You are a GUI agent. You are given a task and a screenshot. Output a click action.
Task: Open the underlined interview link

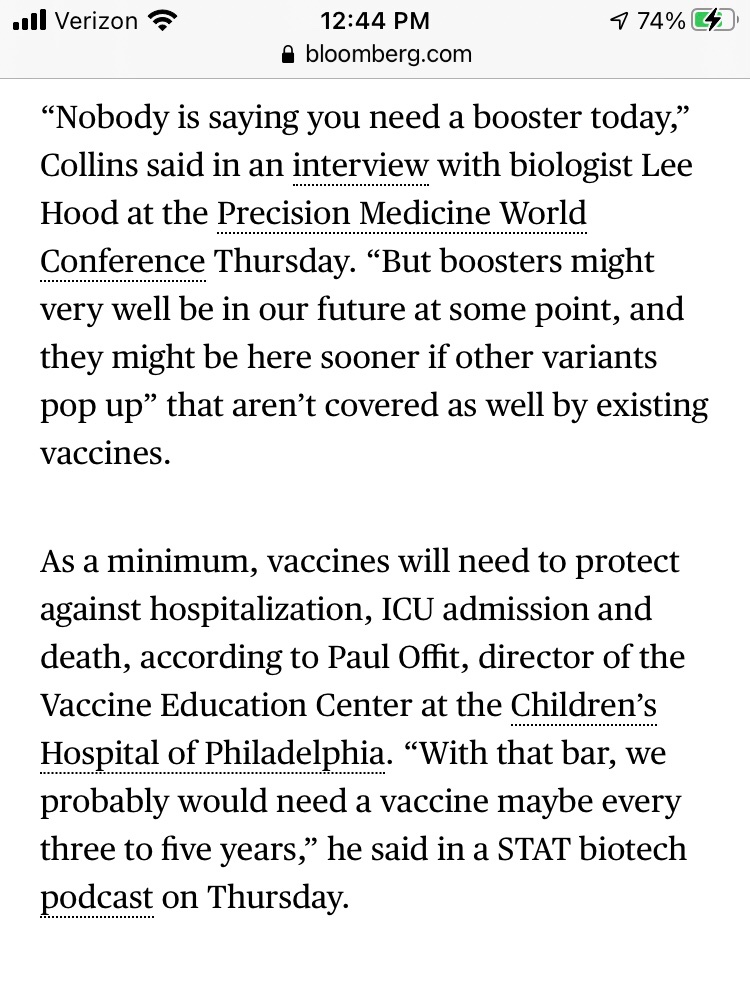point(360,165)
